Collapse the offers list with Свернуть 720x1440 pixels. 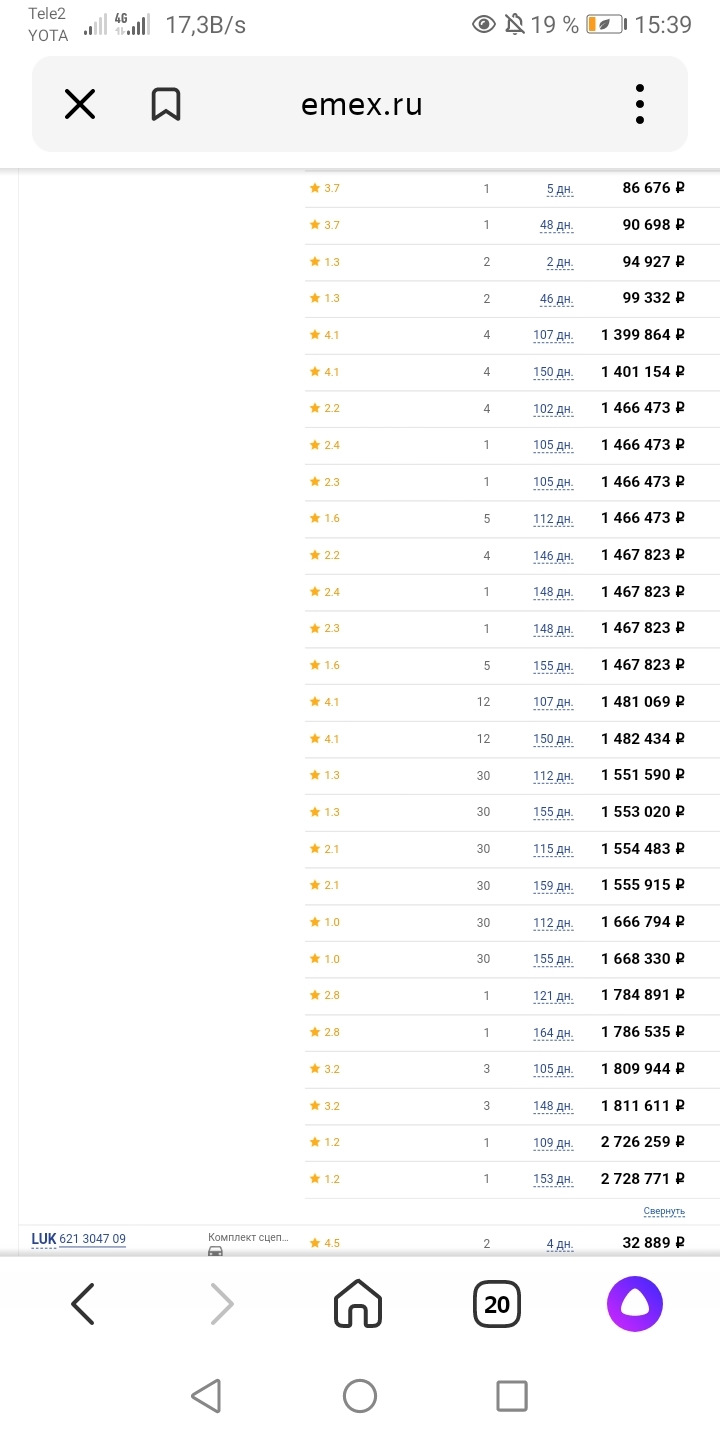click(x=664, y=1211)
